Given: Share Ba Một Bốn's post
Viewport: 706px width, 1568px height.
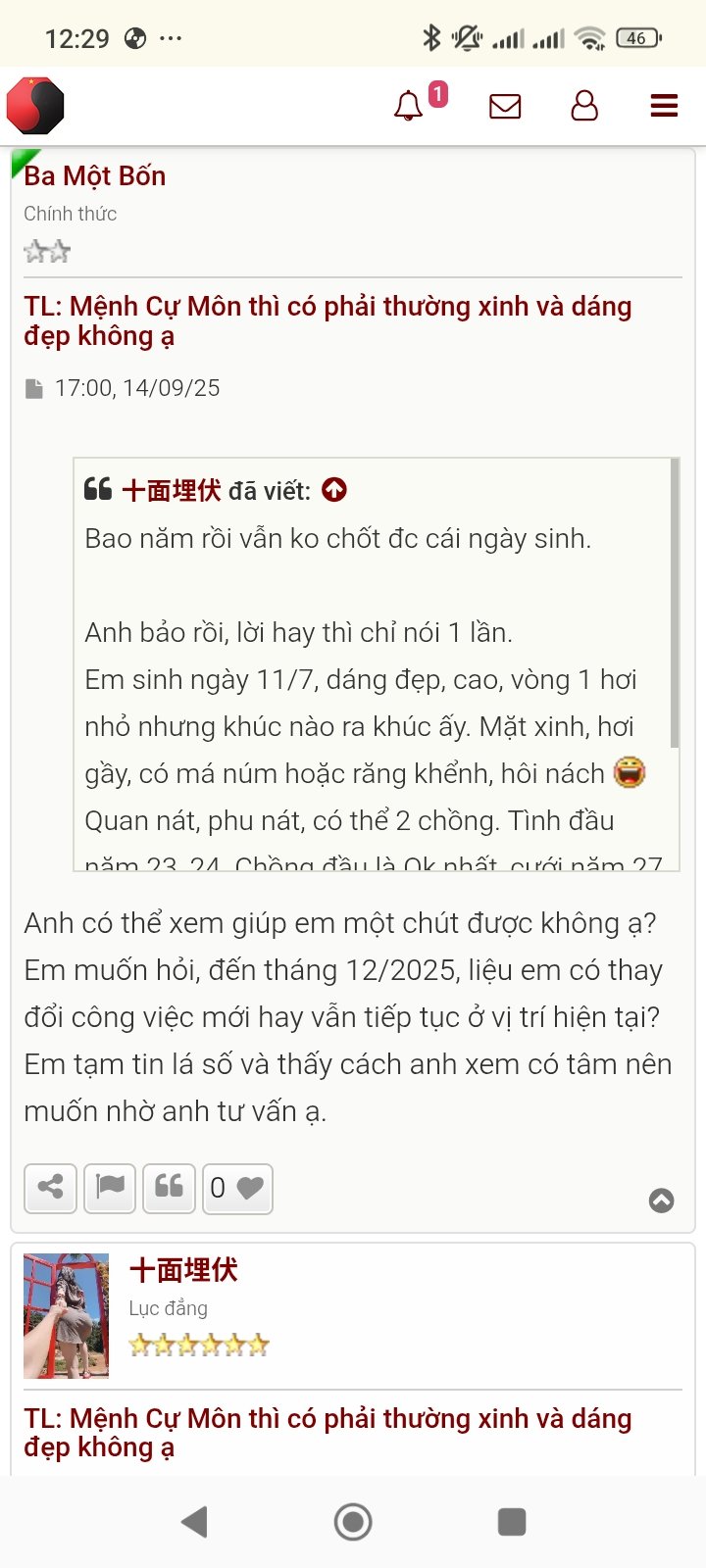Looking at the screenshot, I should tap(50, 1188).
